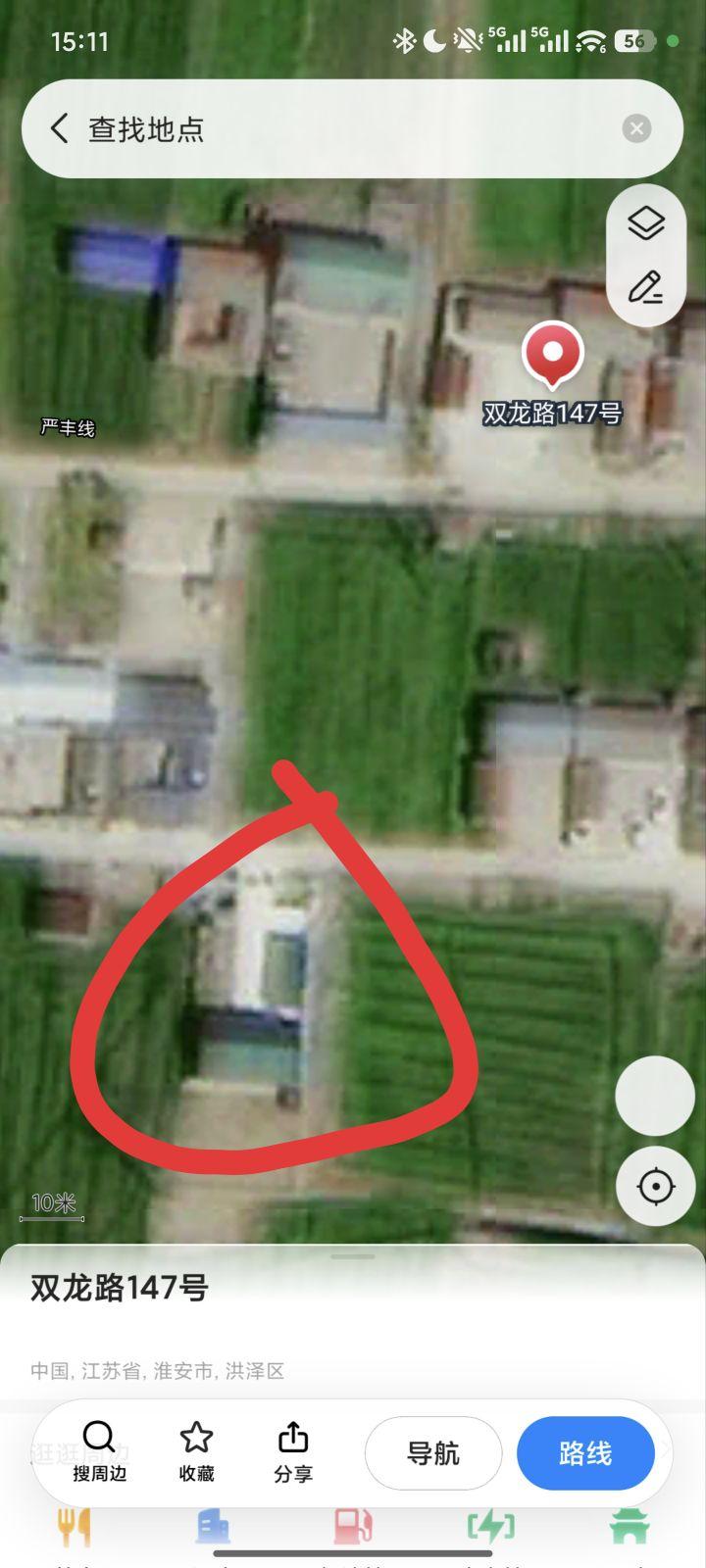Share this location via 分享

tap(293, 1452)
